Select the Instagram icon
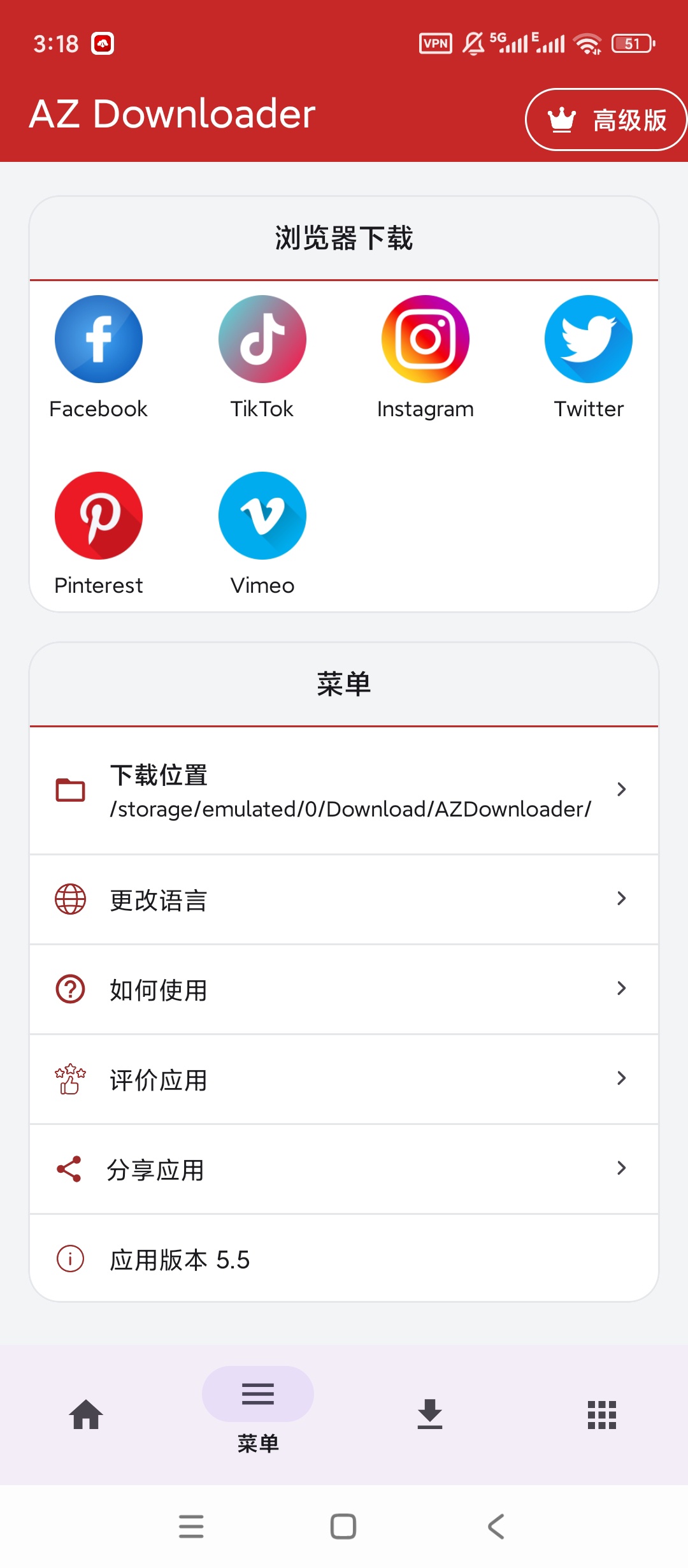Screen dimensions: 688x1568 [426, 339]
